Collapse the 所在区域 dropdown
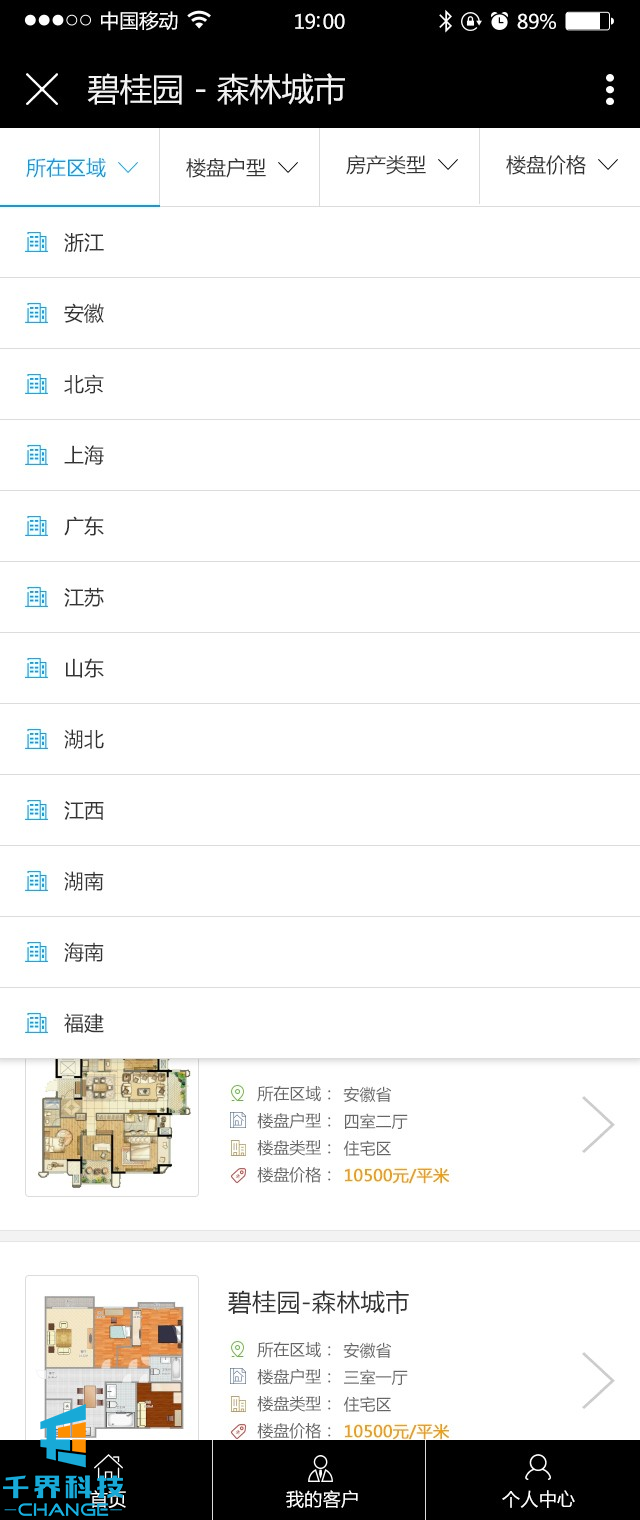640x1520 pixels. point(80,168)
